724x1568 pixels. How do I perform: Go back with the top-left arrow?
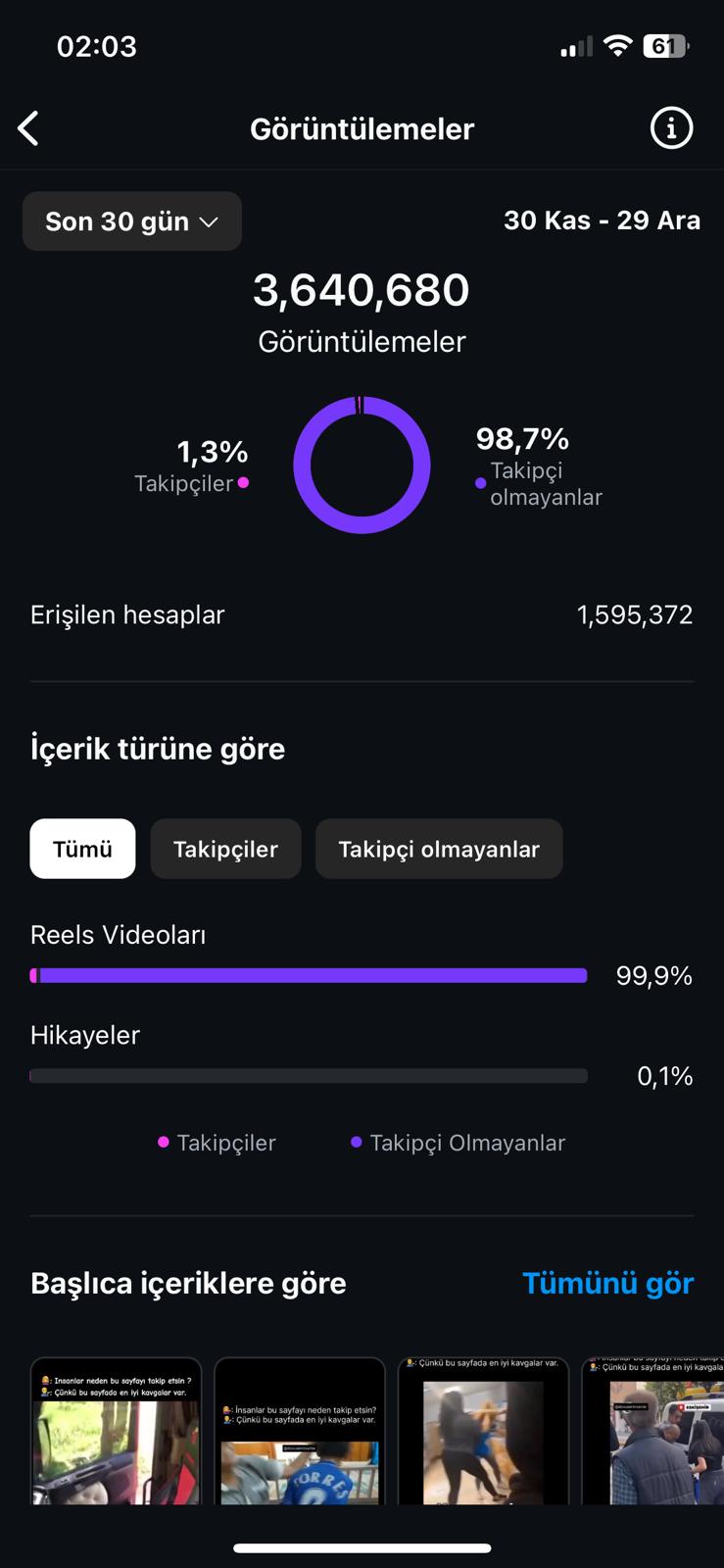pos(28,128)
